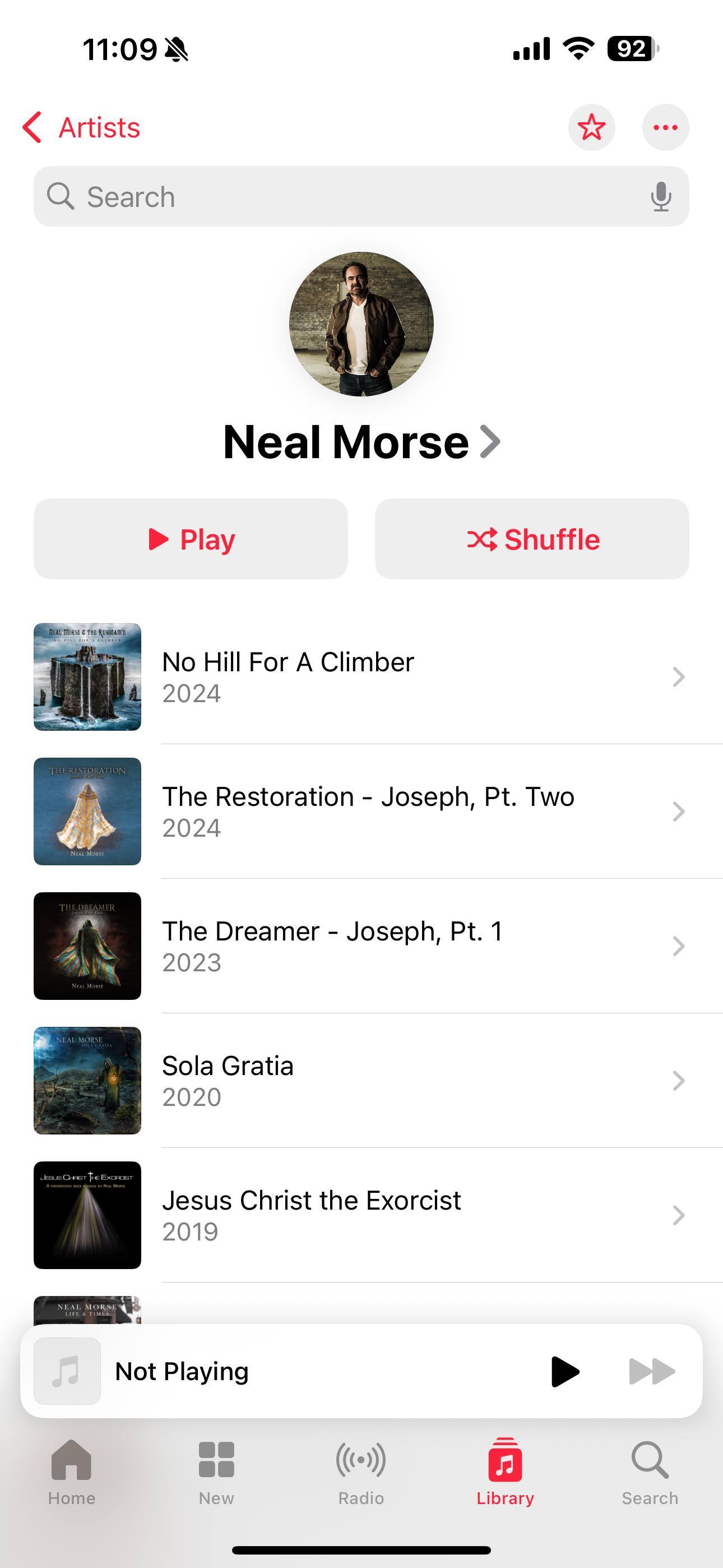Screen dimensions: 723x1568
Task: Skip forward in the mini player
Action: tap(651, 1371)
